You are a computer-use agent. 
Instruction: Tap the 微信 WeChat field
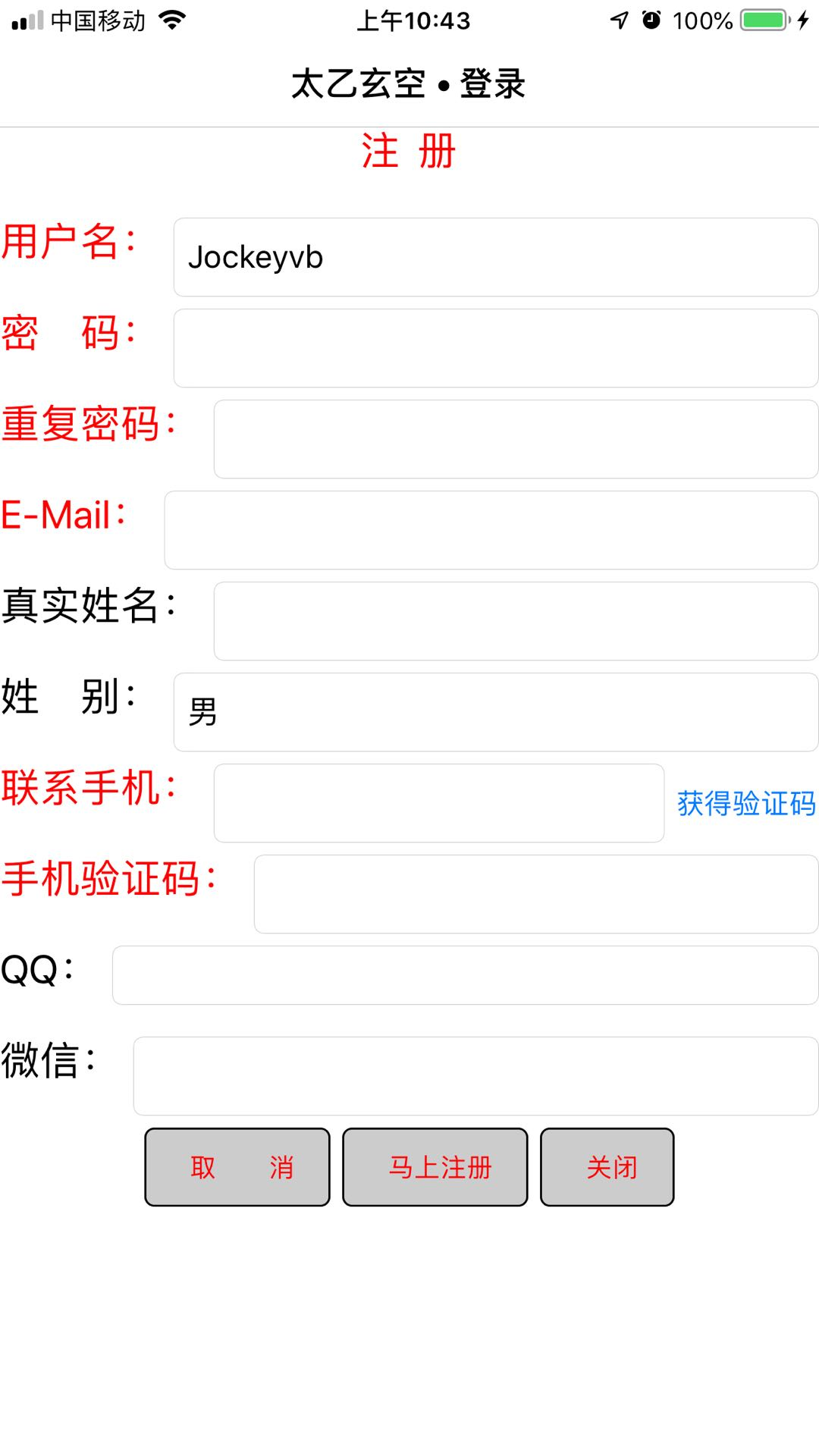point(475,1076)
